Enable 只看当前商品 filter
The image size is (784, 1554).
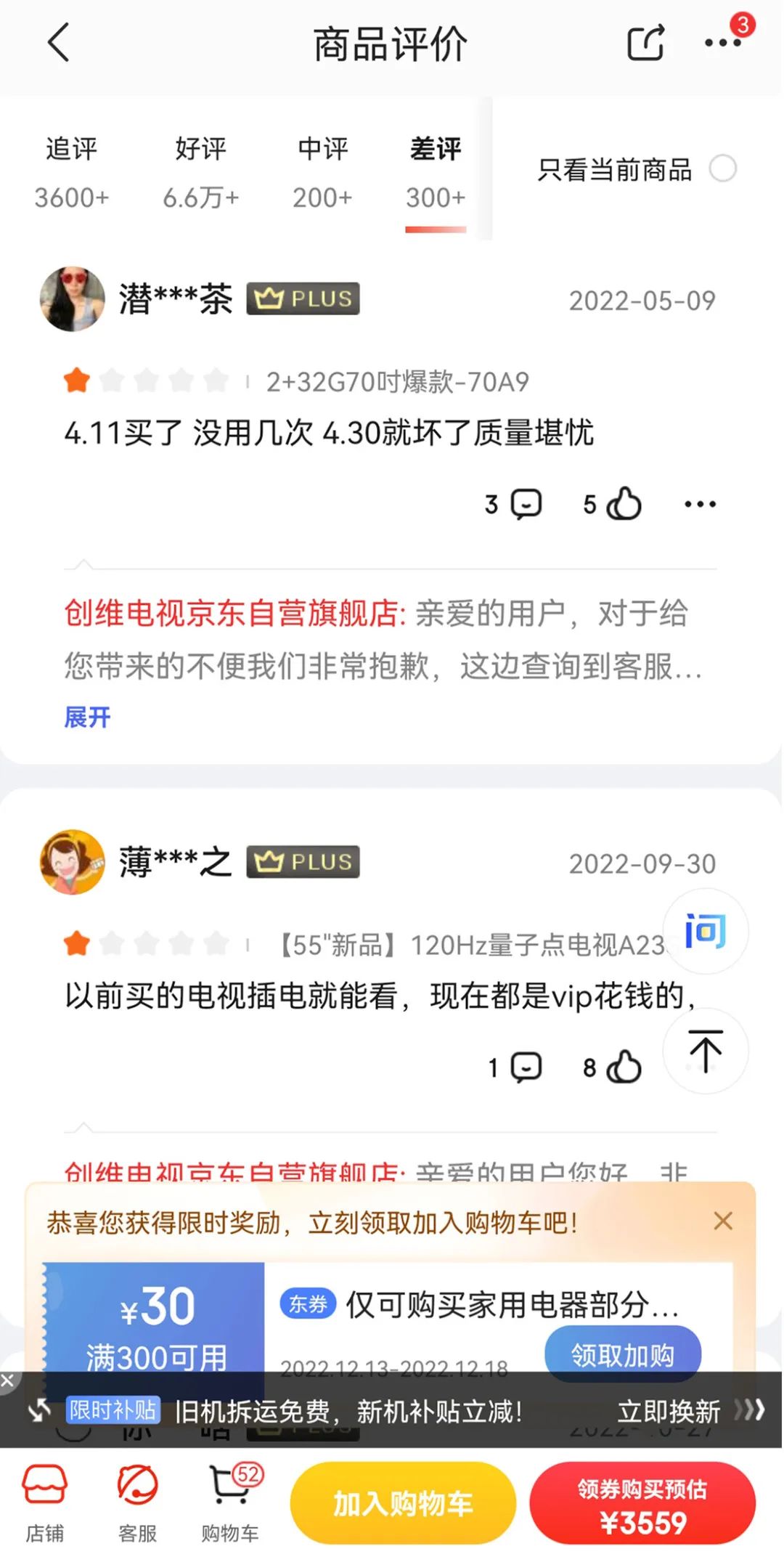(x=723, y=169)
